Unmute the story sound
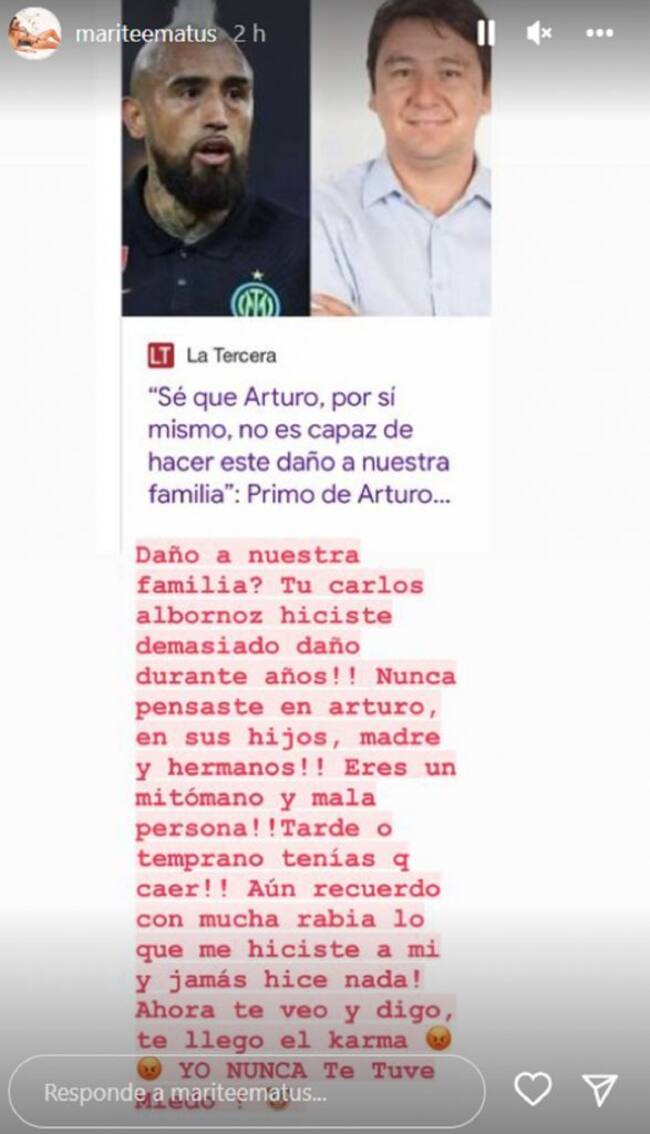 (x=540, y=33)
